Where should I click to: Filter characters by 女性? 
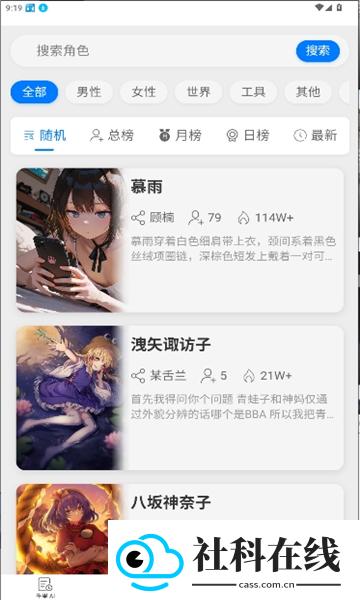pyautogui.click(x=144, y=92)
